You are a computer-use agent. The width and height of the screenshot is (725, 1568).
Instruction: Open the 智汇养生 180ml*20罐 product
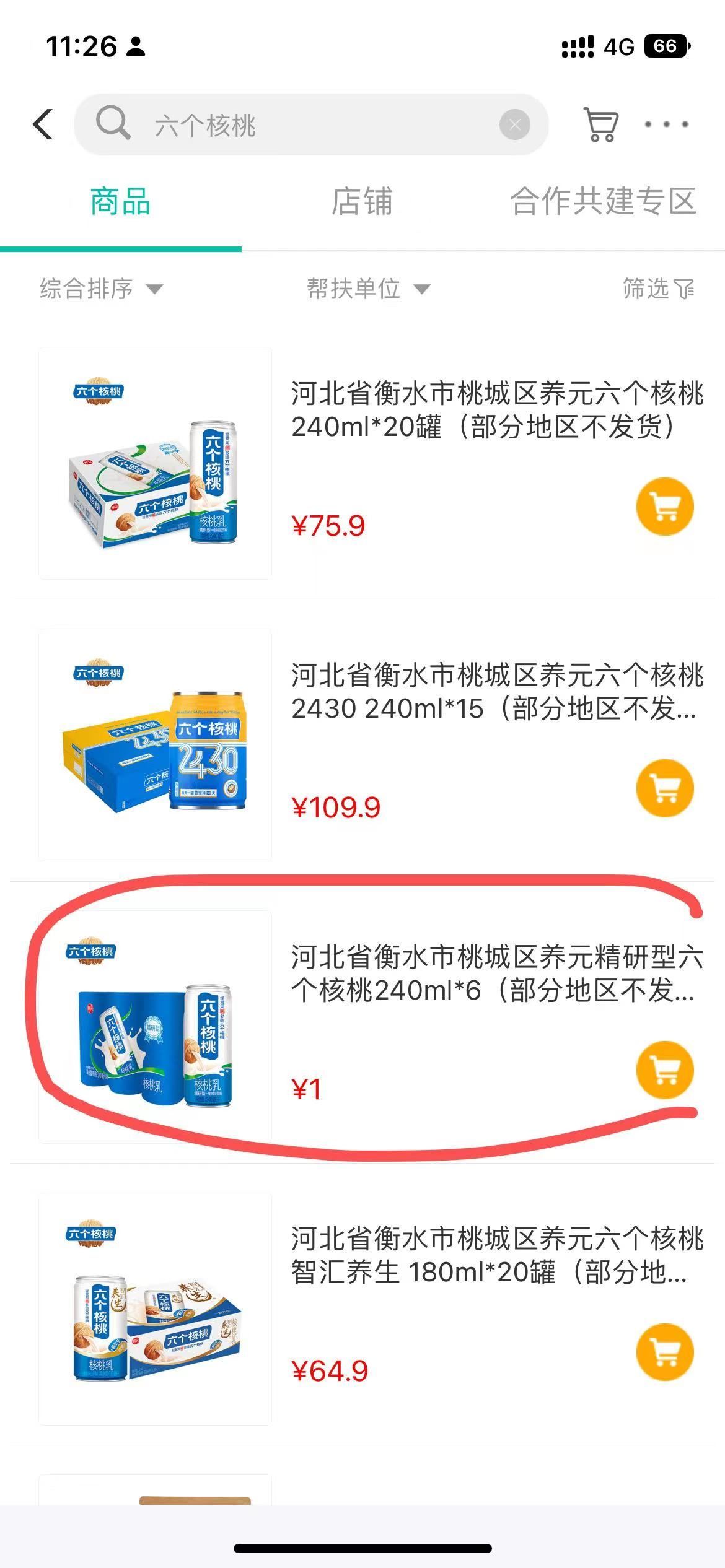496,1255
